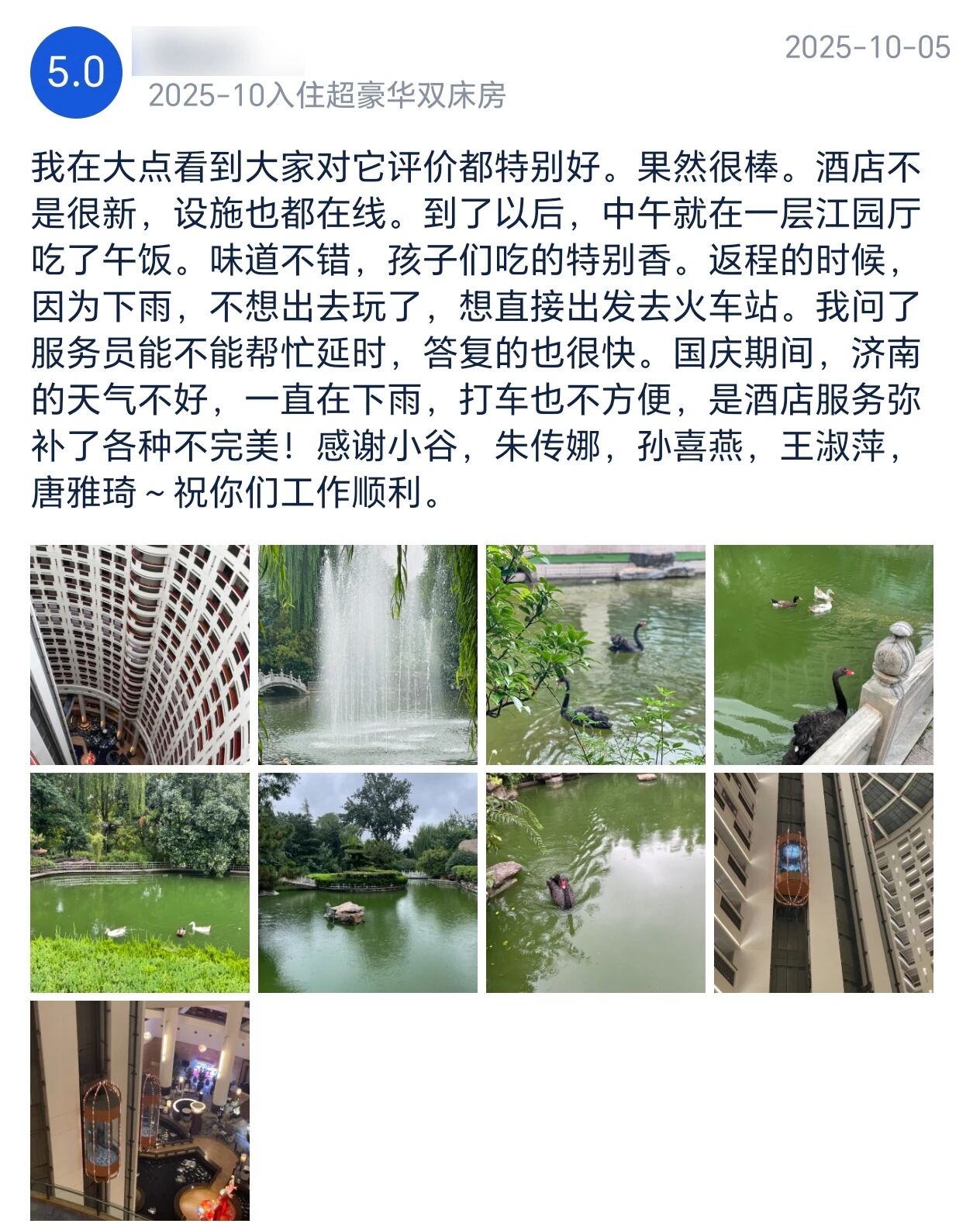Open the photo of ducks and black swan
This screenshot has height=1227, width=980.
click(822, 654)
